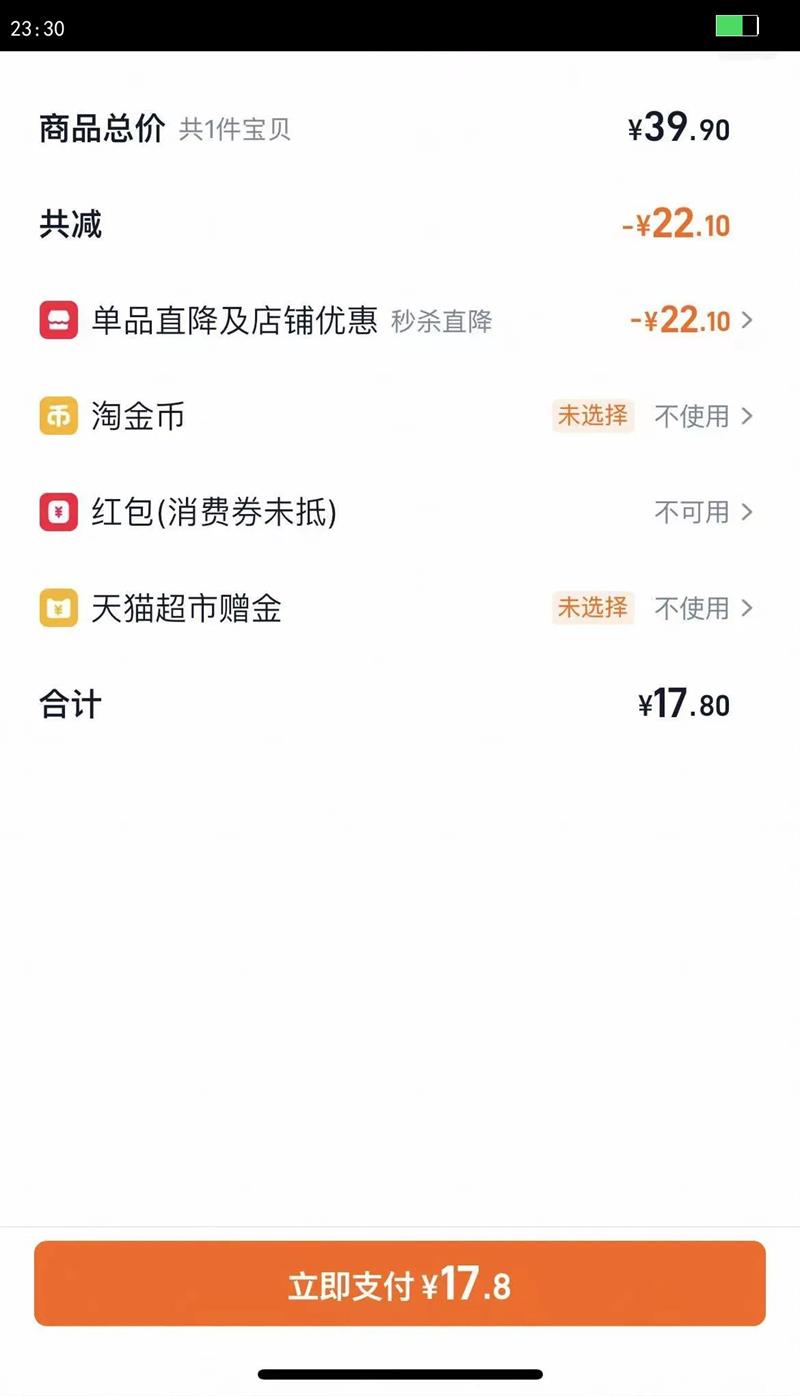Screen dimensions: 800x1396
Task: Open the 天猫超市赠金 options row
Action: pos(400,608)
